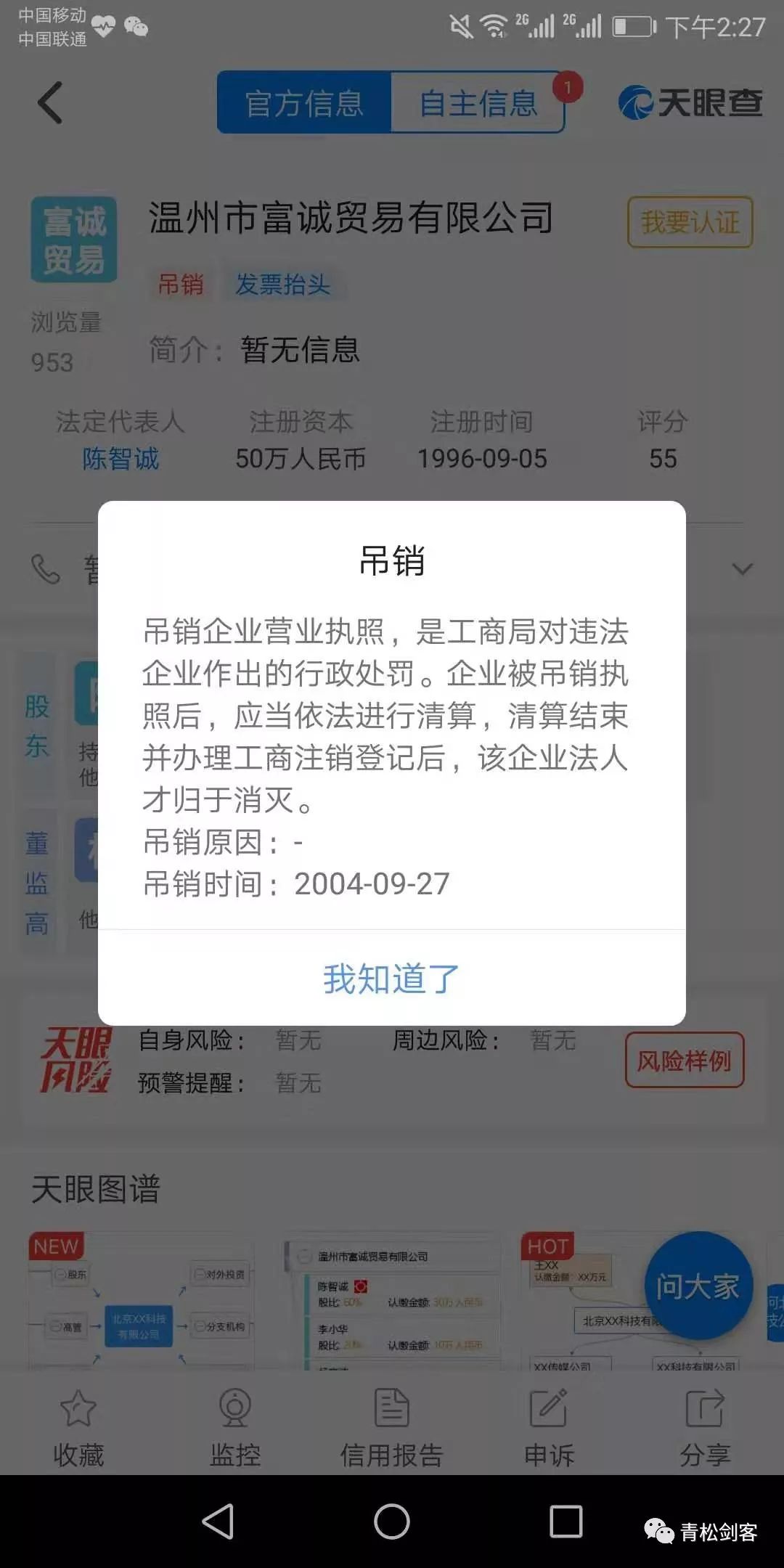Expand the contact info chevron

tap(742, 569)
